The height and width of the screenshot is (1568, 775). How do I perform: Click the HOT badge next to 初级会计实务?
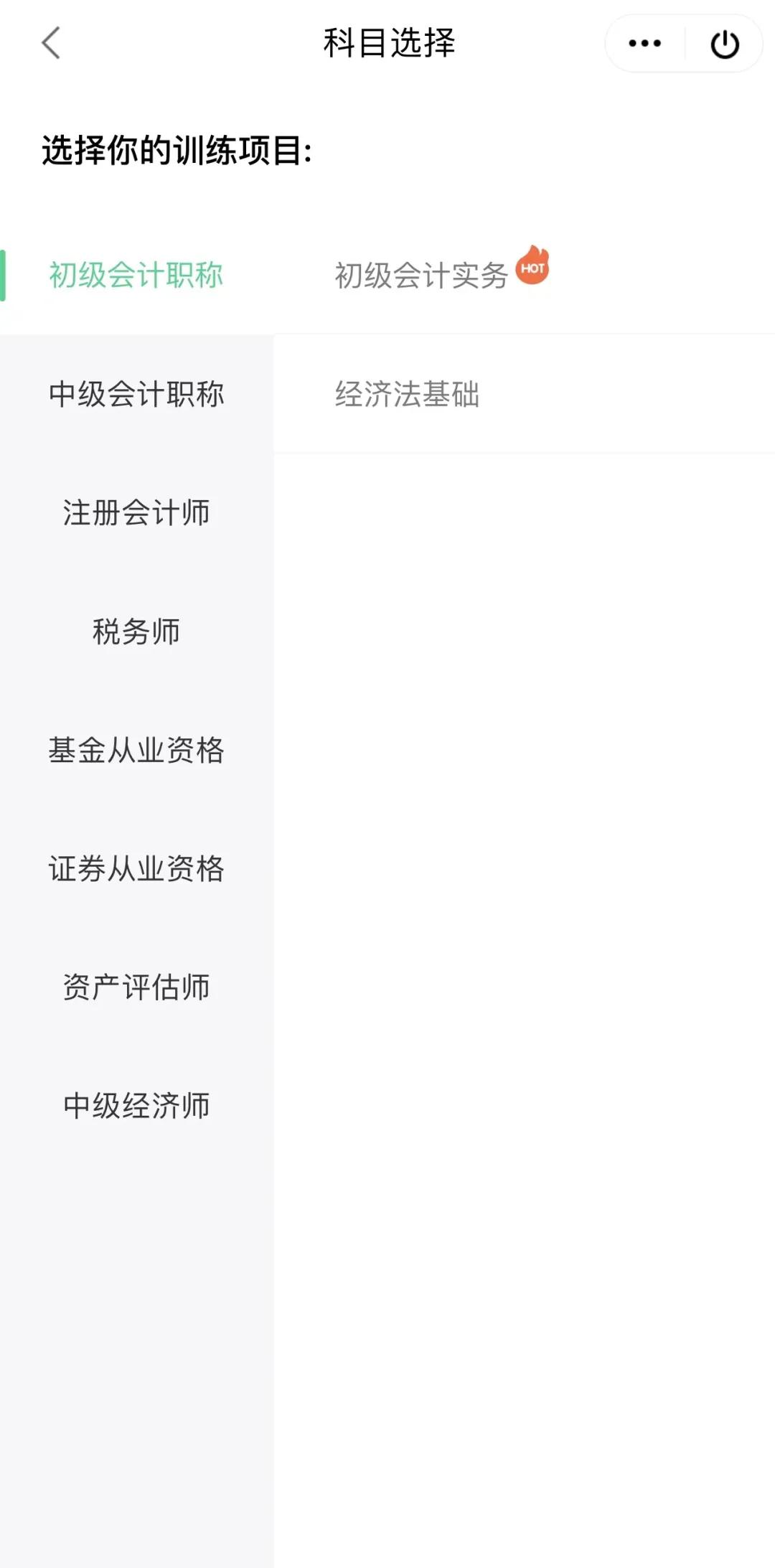534,267
